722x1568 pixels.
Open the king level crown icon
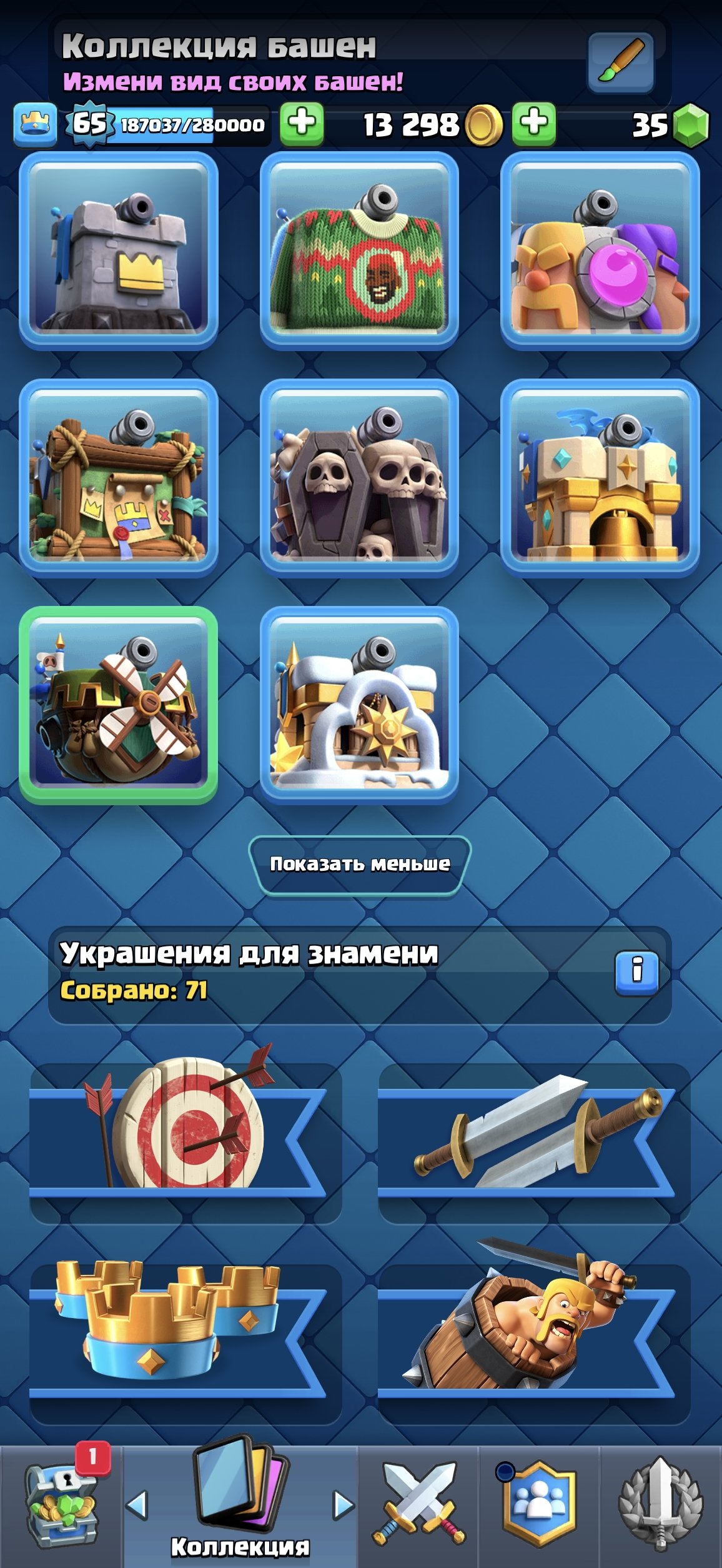(x=35, y=123)
